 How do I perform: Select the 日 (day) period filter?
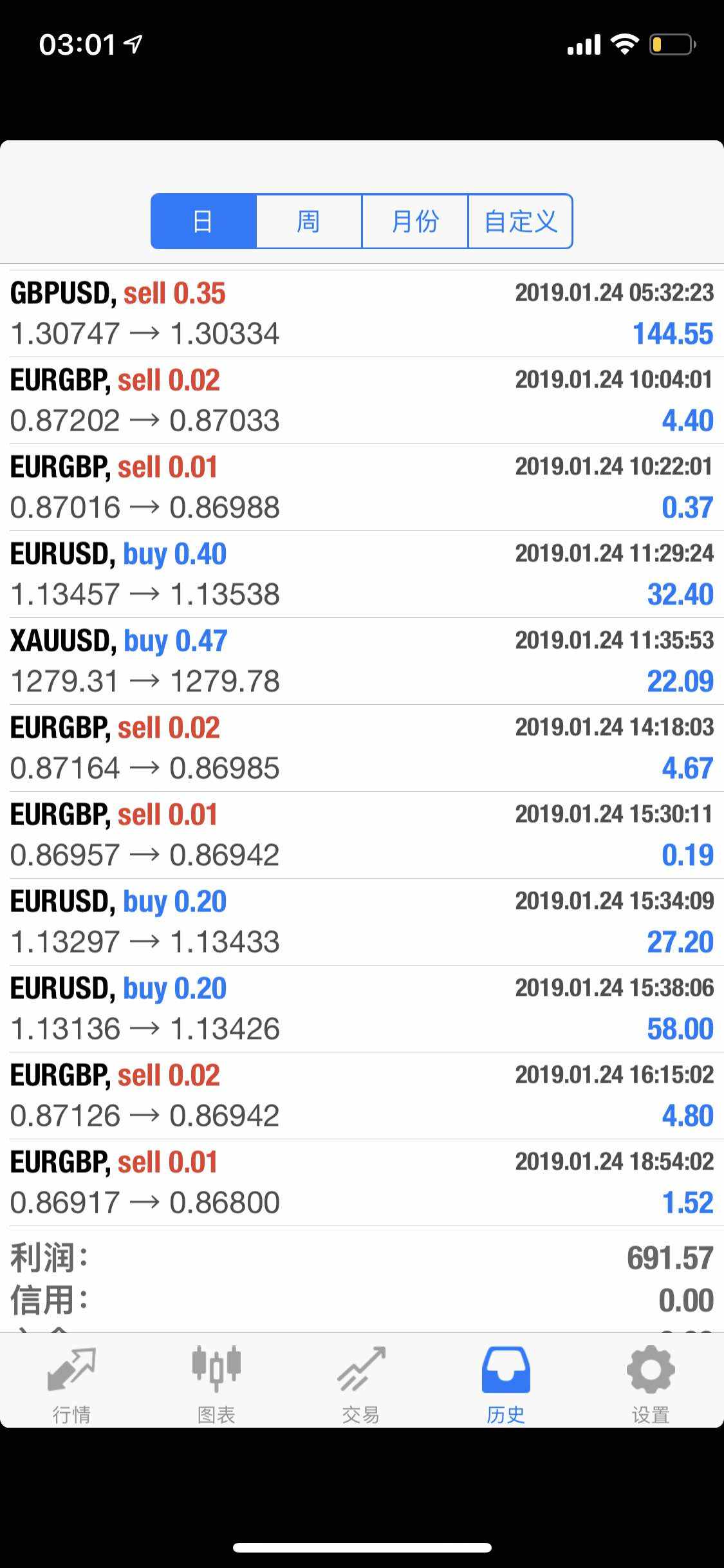[x=203, y=221]
